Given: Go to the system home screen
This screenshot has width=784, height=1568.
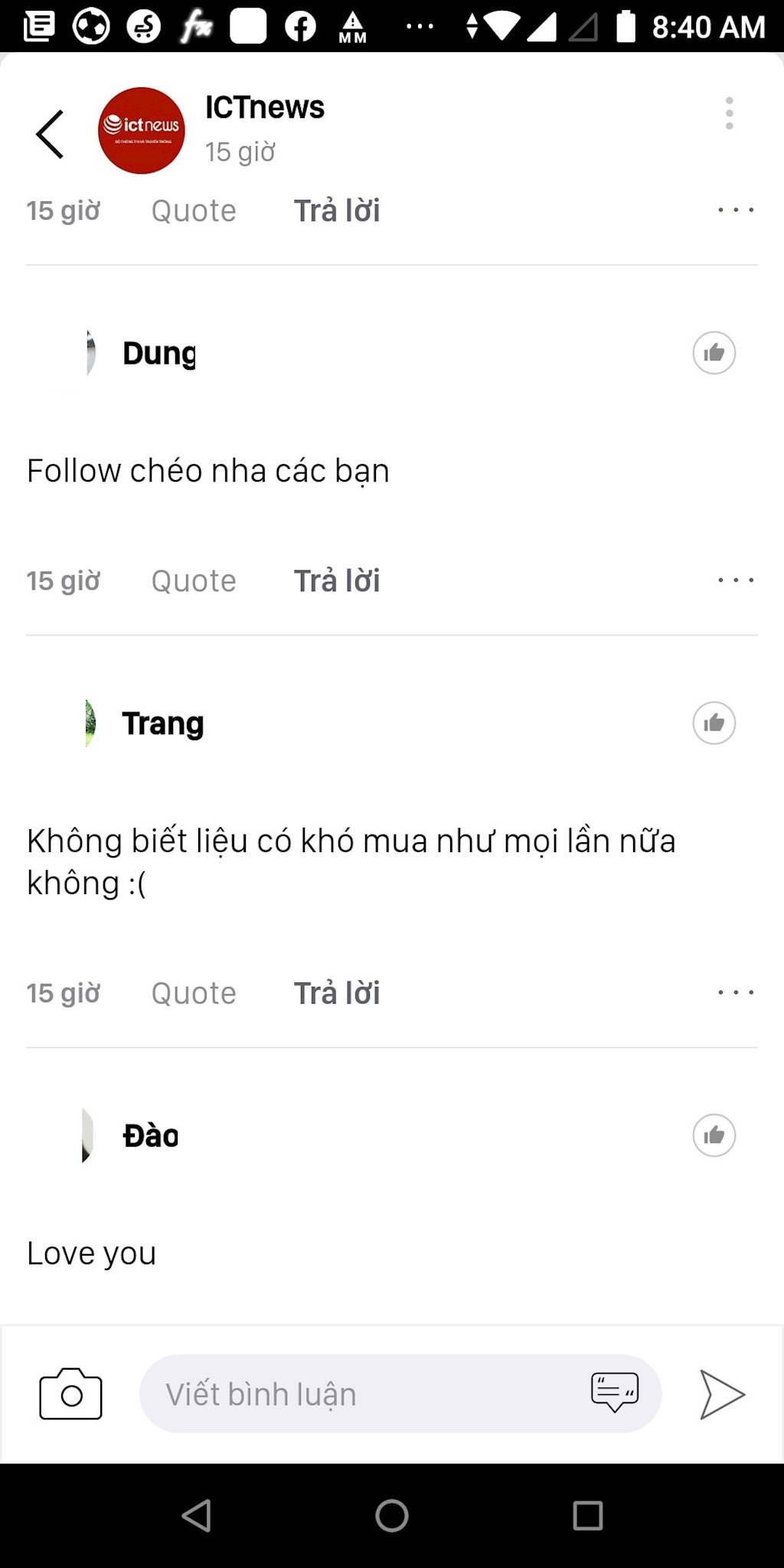Looking at the screenshot, I should (392, 1515).
